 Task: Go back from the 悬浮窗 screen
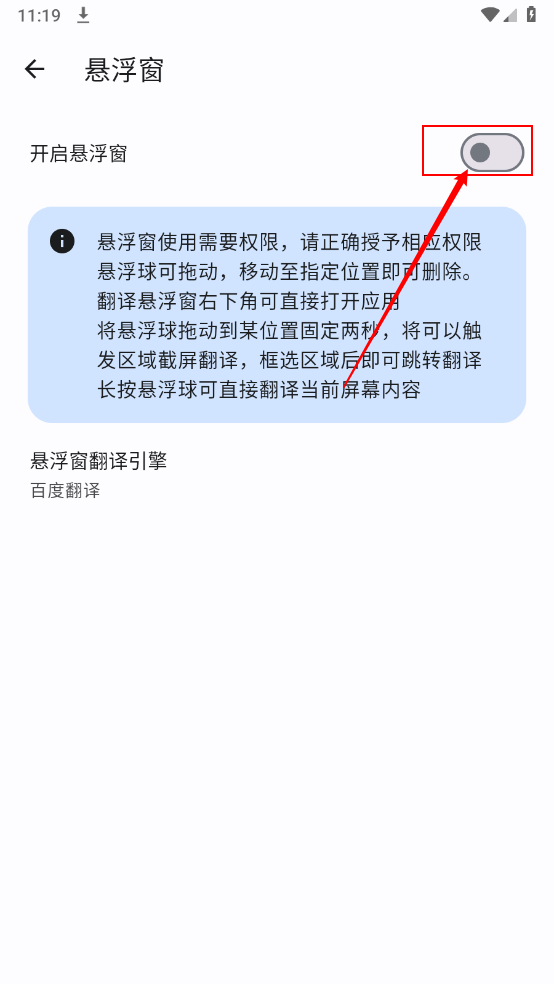tap(35, 69)
